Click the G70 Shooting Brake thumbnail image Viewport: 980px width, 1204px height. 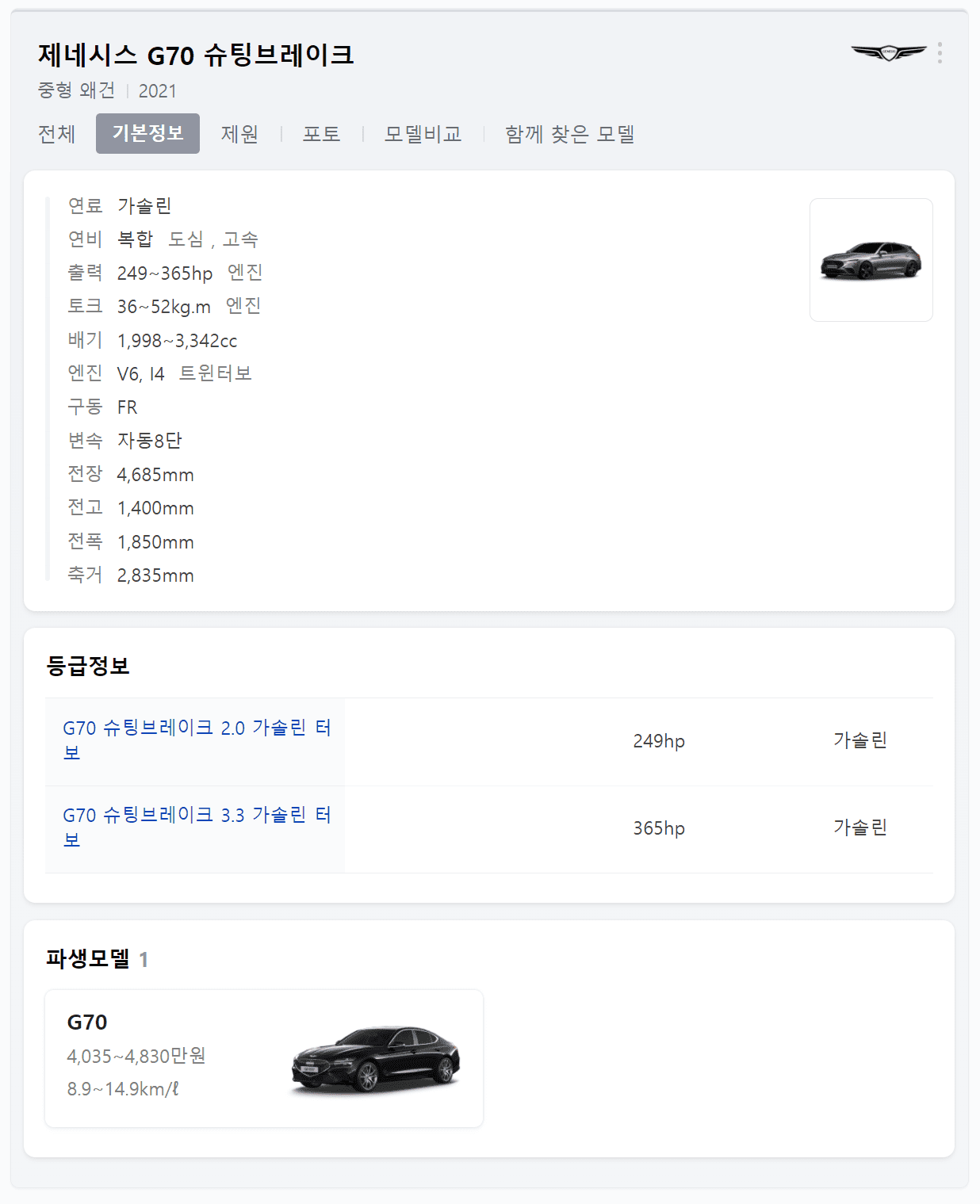[871, 259]
